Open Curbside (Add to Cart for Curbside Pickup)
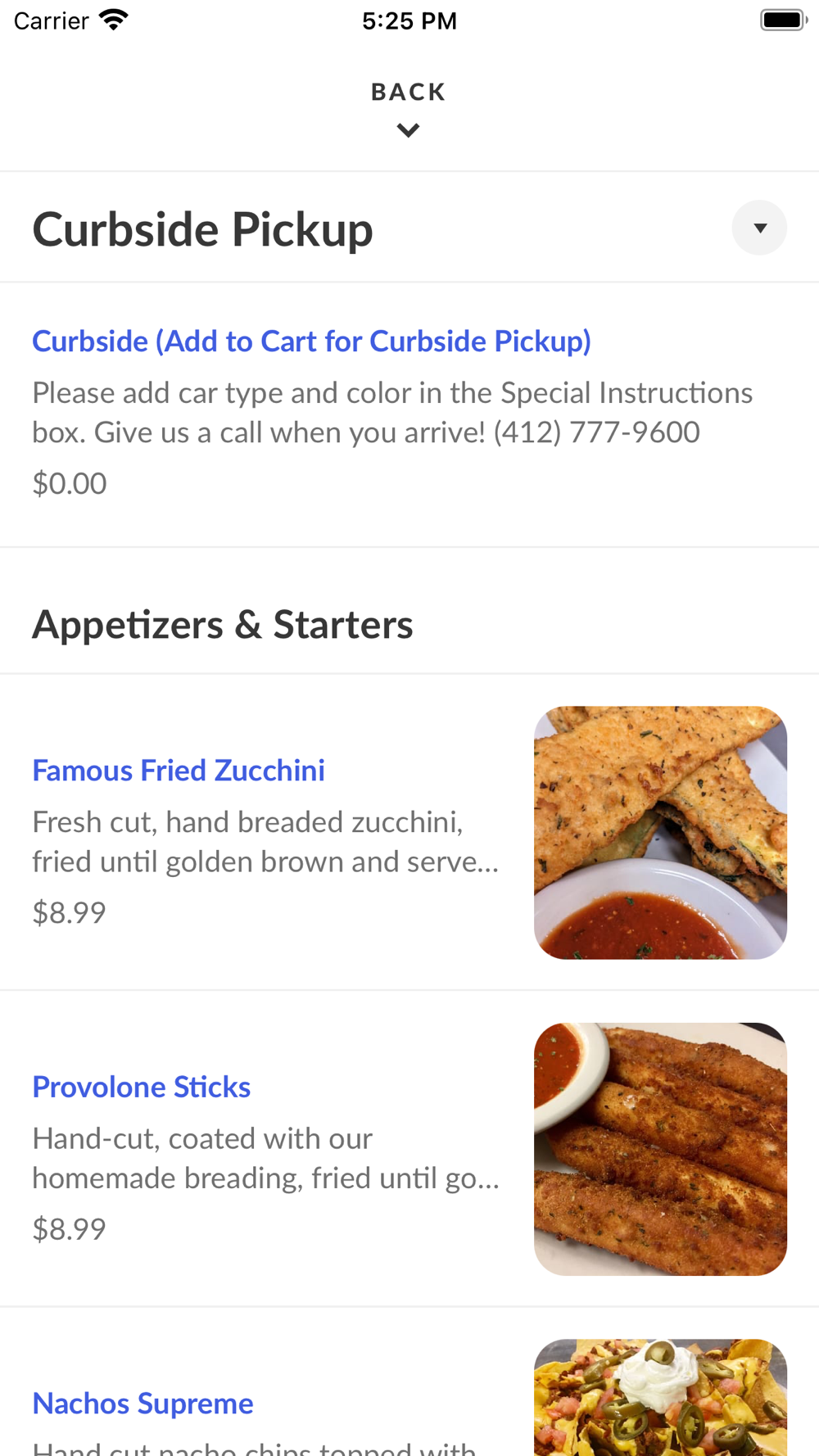819x1456 pixels. (311, 341)
